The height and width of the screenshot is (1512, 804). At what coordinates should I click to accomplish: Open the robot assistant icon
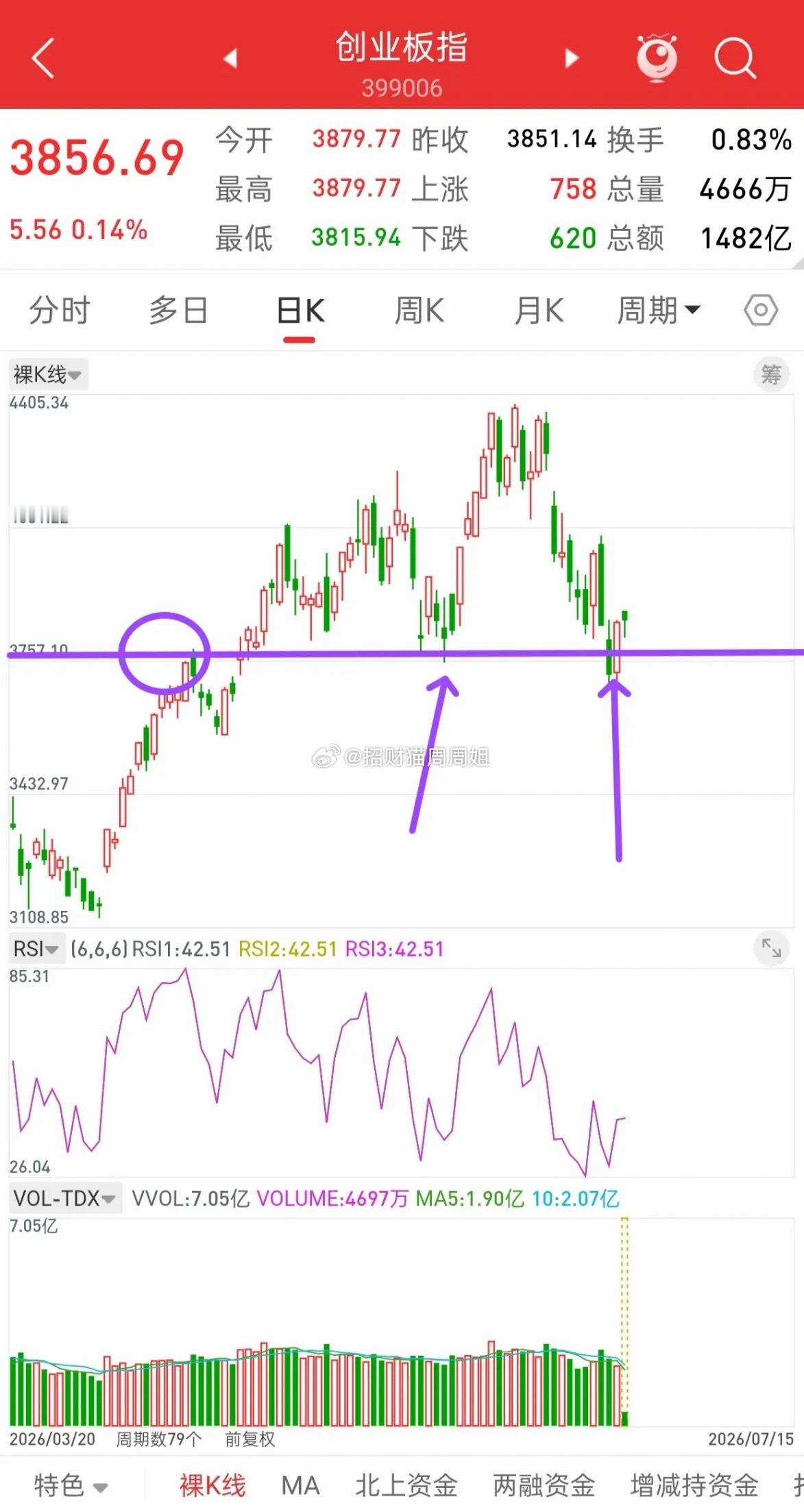tap(657, 58)
